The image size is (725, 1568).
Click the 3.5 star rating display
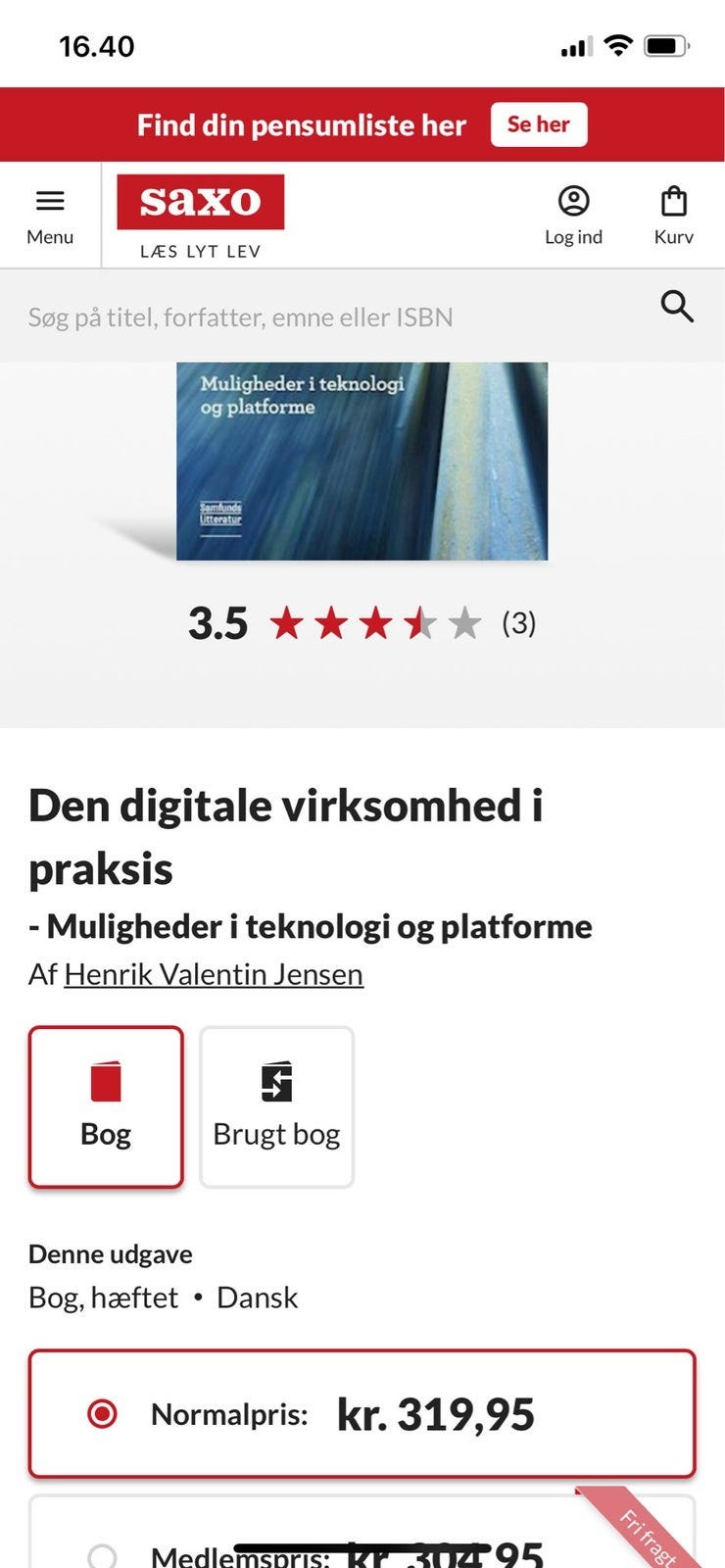click(362, 621)
